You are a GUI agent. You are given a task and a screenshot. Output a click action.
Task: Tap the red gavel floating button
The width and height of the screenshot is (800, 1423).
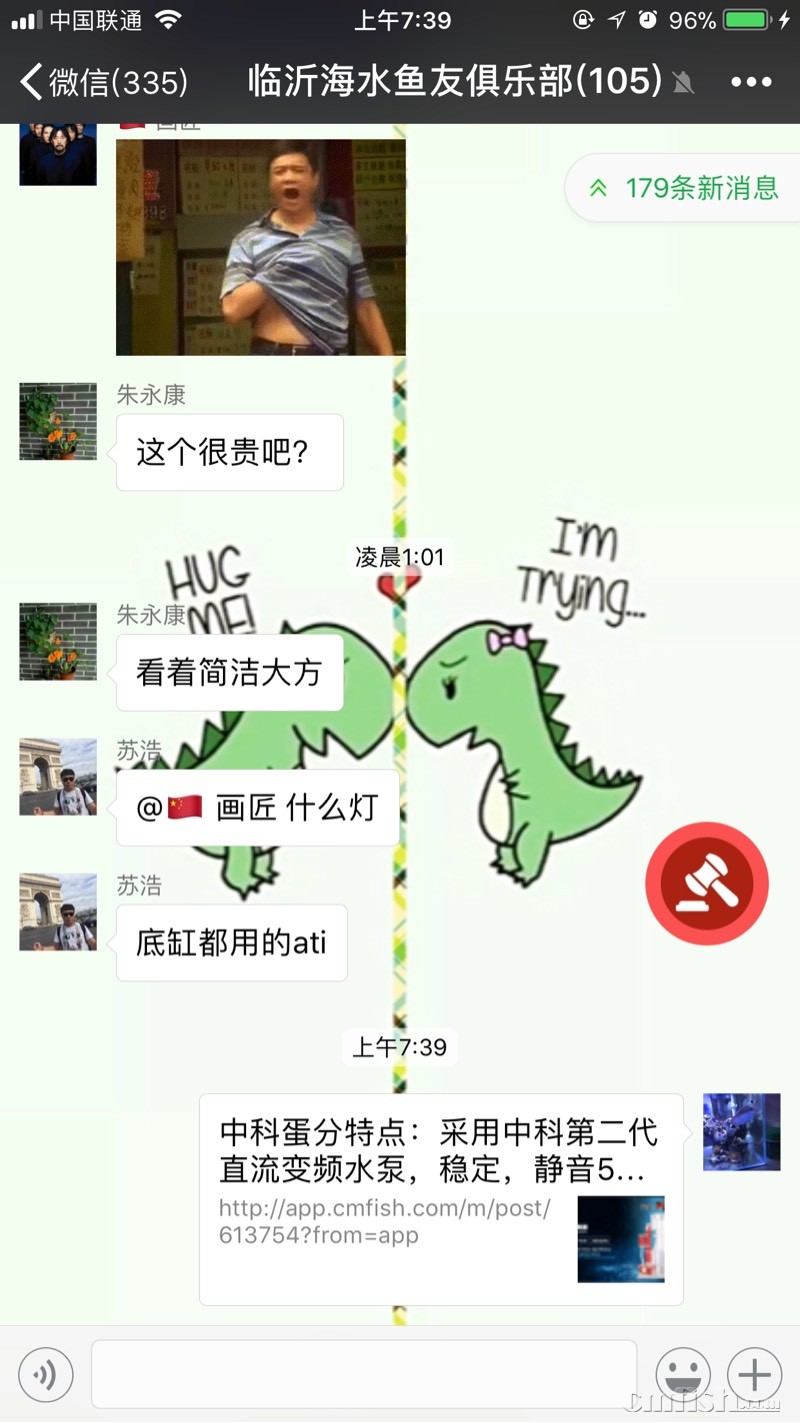(706, 883)
